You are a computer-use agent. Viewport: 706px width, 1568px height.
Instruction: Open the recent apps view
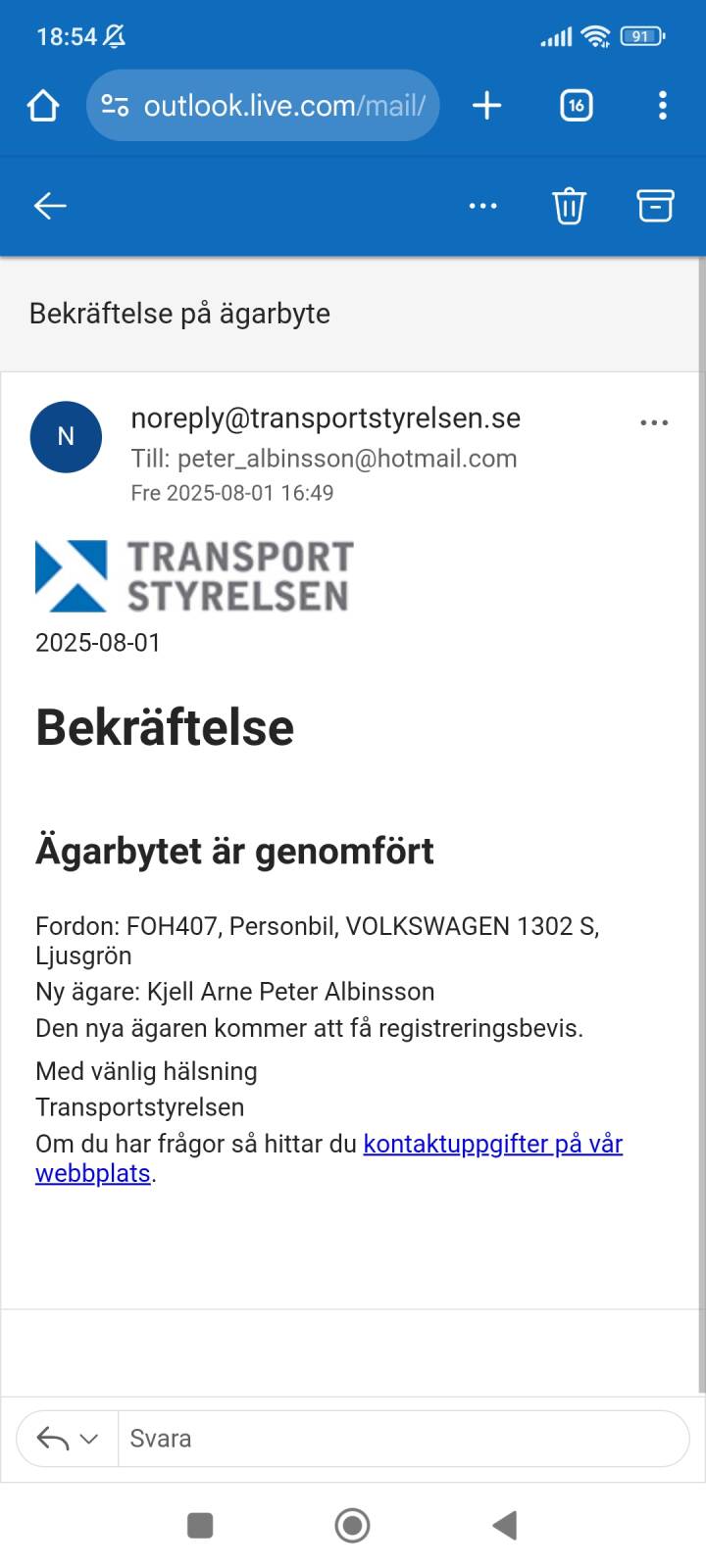point(200,1525)
